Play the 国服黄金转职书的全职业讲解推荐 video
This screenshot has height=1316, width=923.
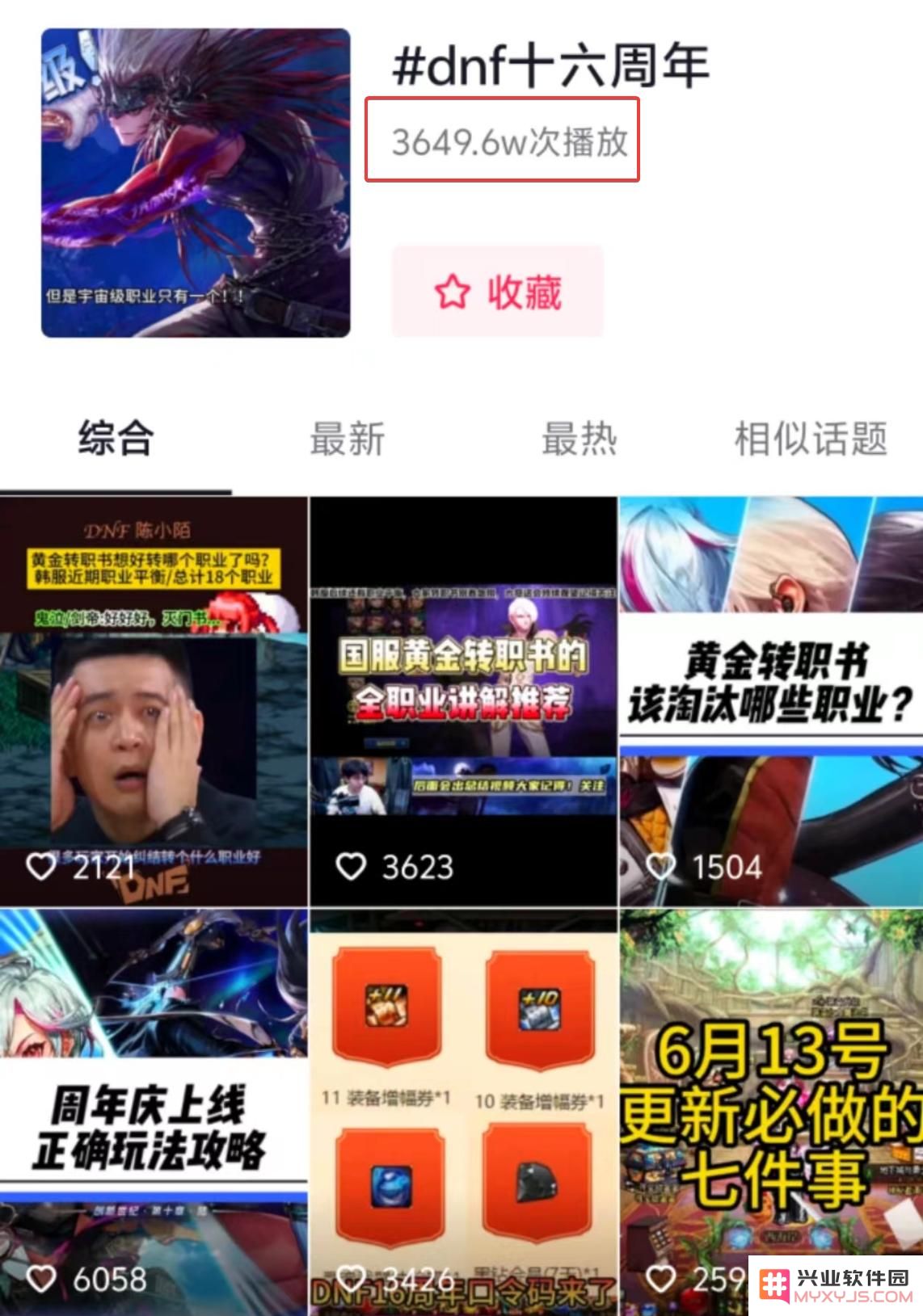pos(463,701)
